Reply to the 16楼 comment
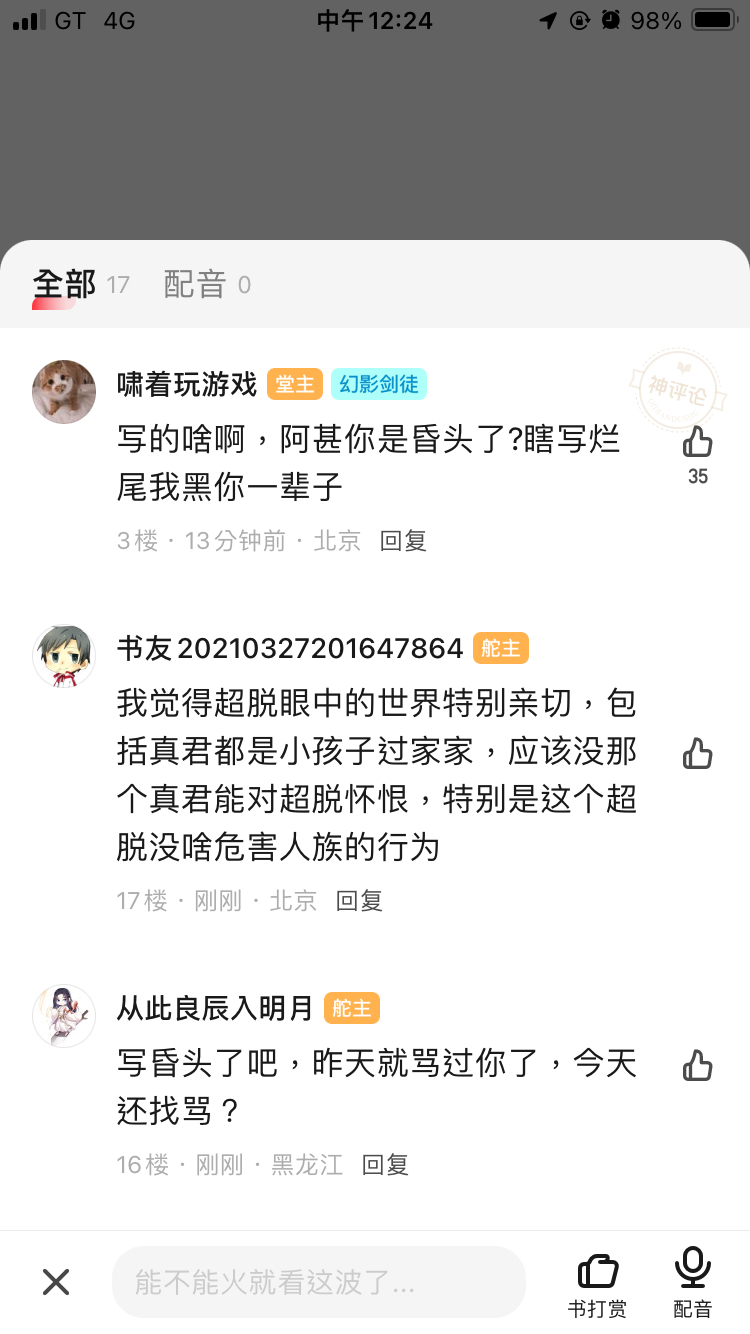The width and height of the screenshot is (750, 1334). (385, 1165)
